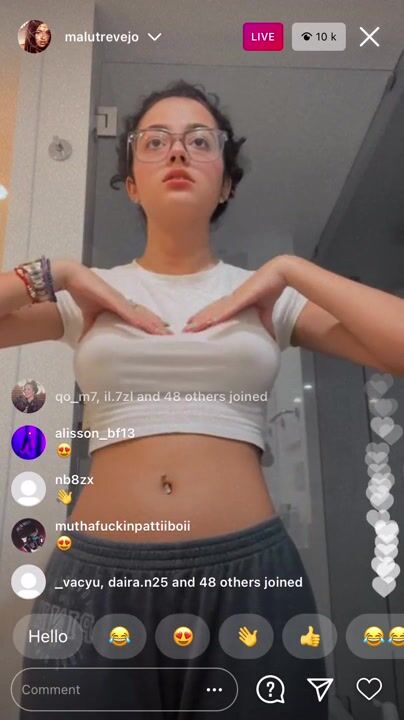
Task: Send the Hello quick reply
Action: [48, 636]
